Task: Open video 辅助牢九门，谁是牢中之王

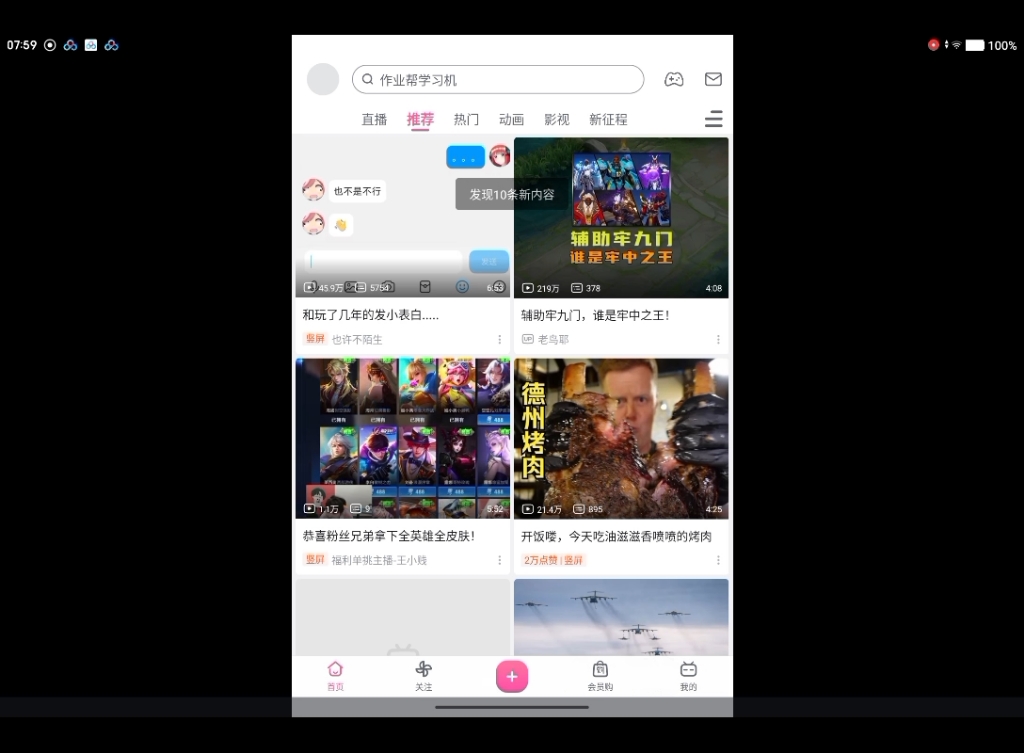Action: (621, 218)
